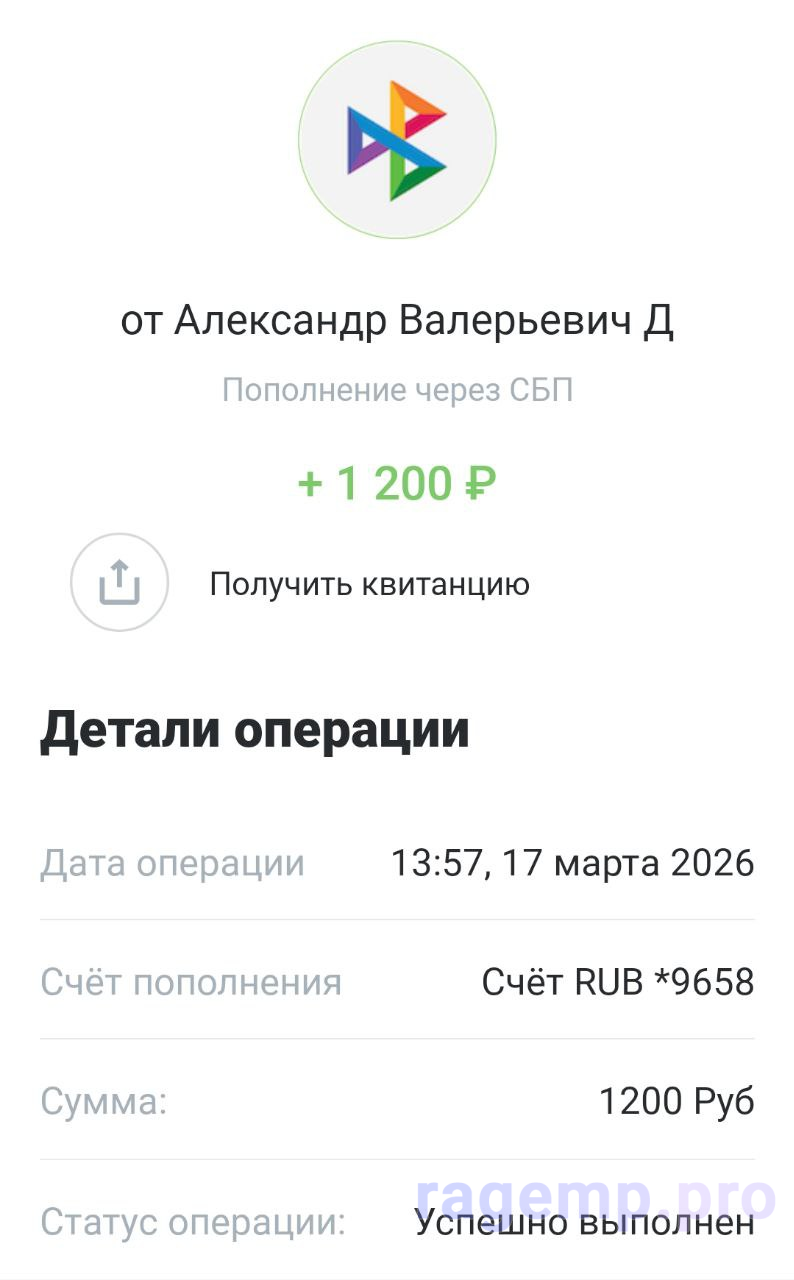Tap the Пополнение через СБП subtitle
The height and width of the screenshot is (1280, 794).
pos(396,390)
